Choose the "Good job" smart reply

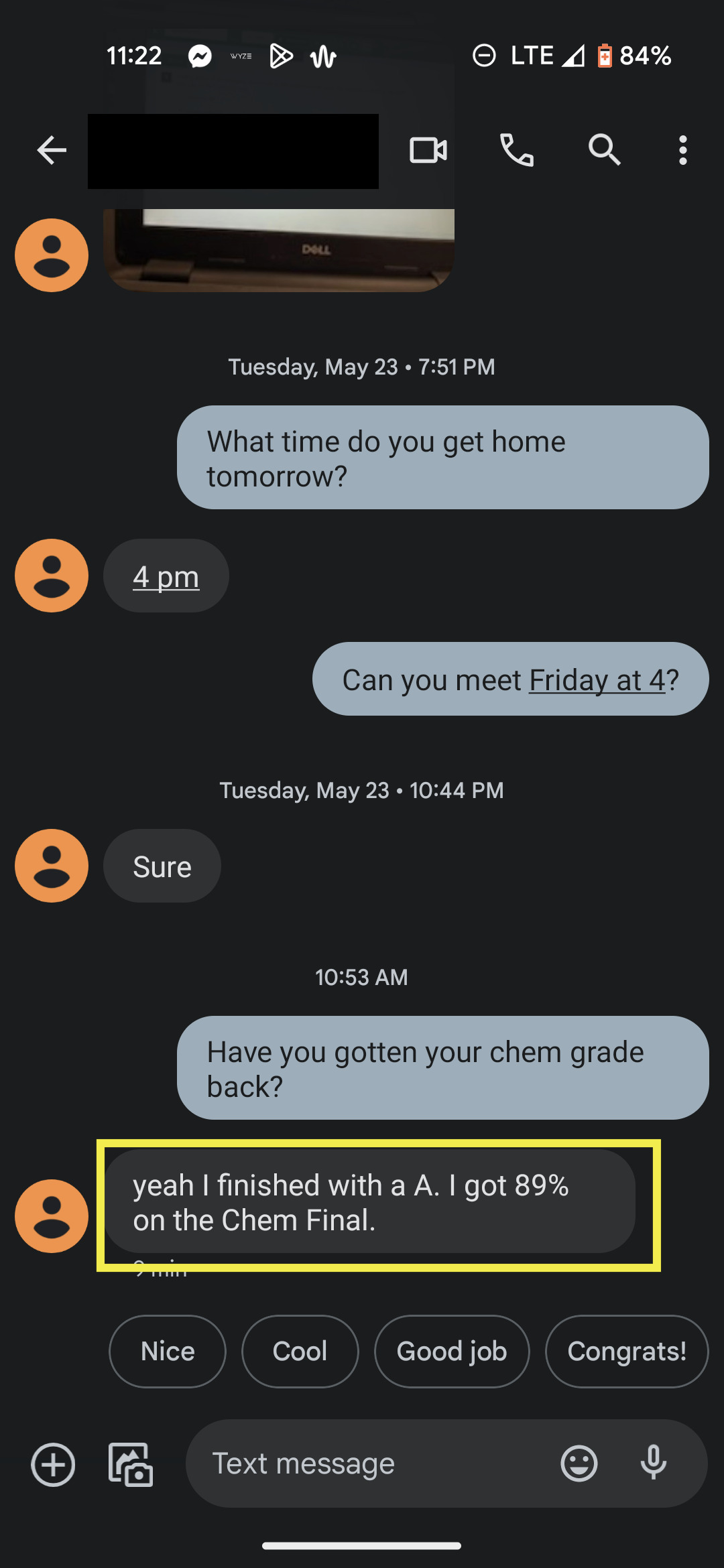click(452, 1351)
